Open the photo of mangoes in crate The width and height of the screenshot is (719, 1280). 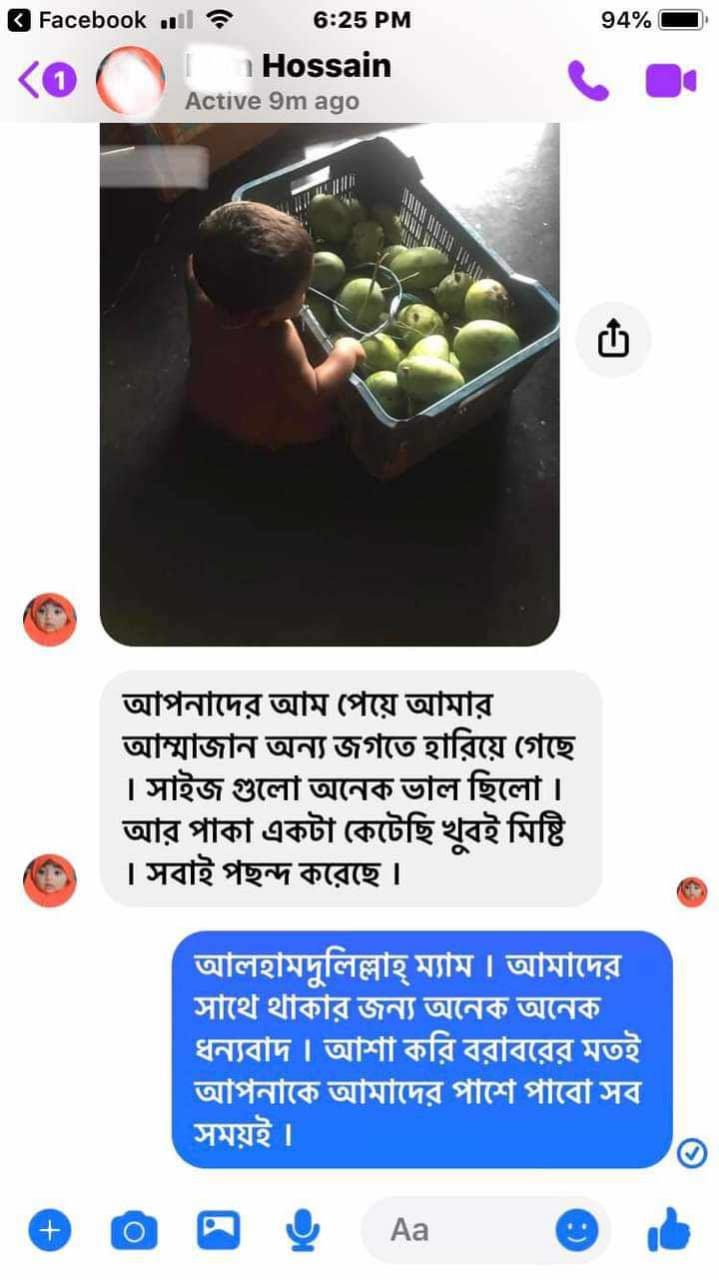pos(329,384)
